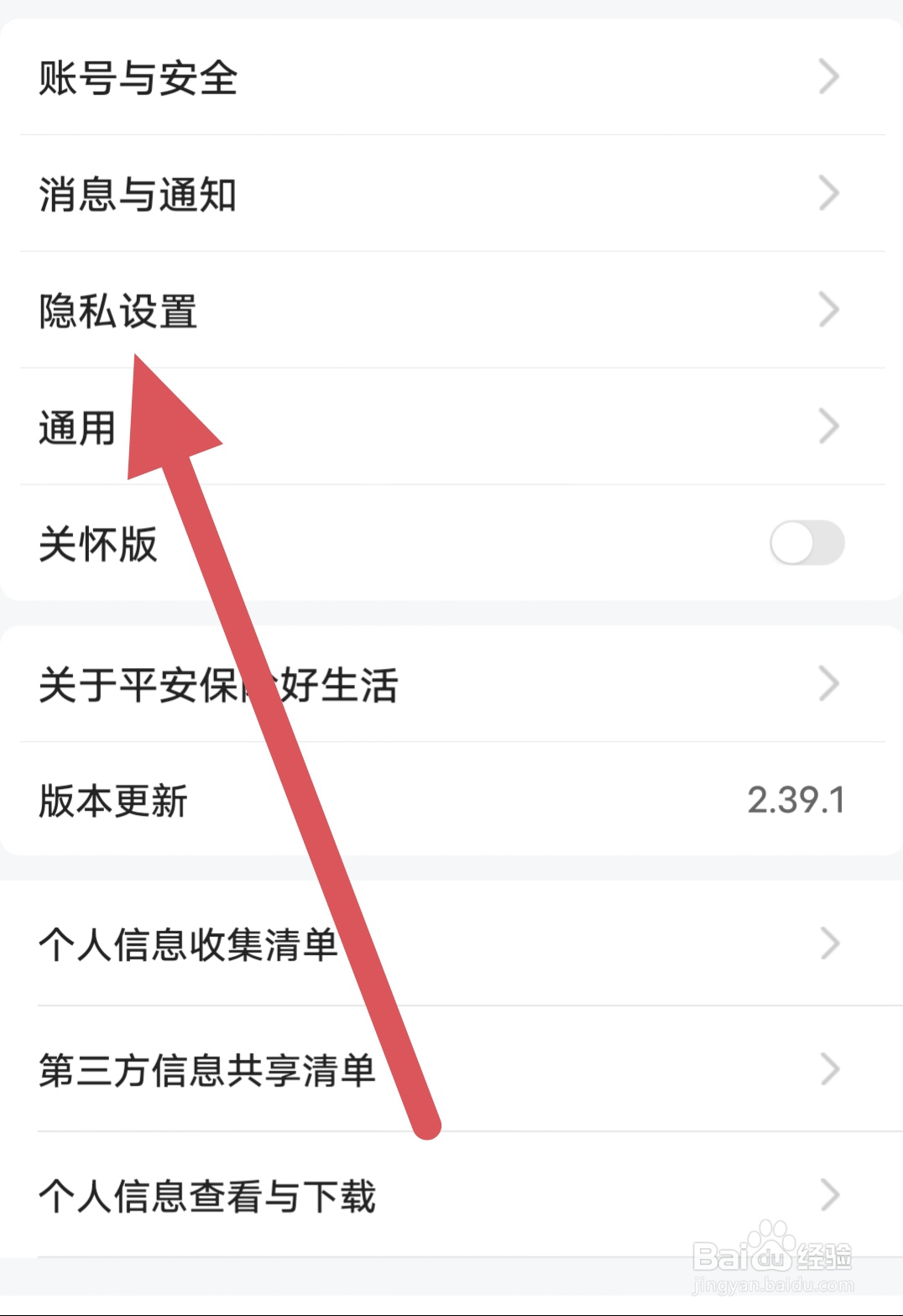Open 消息与通知 settings
The image size is (903, 1316).
(x=137, y=196)
